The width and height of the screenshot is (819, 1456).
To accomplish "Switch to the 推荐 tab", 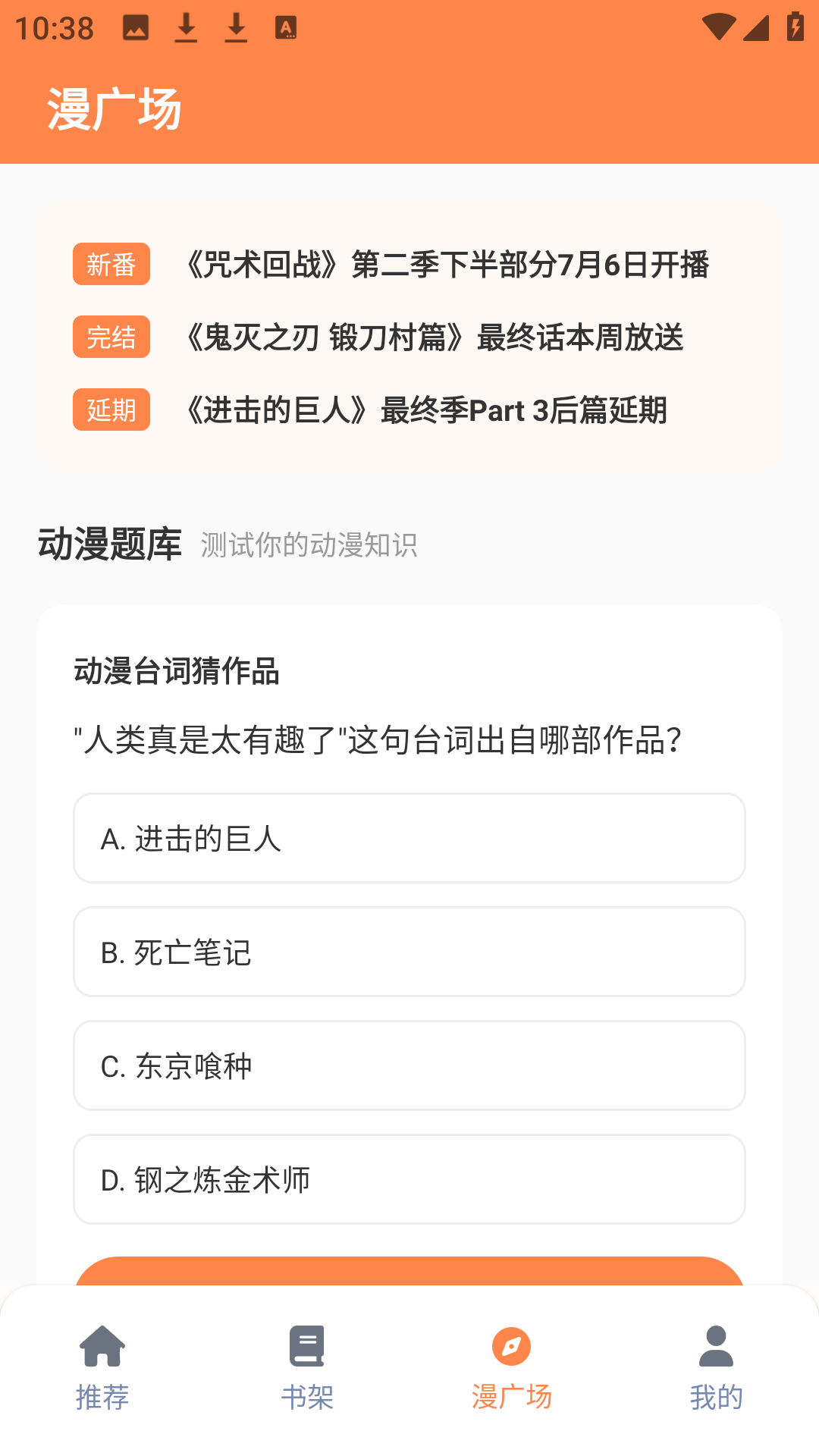I will [102, 1395].
